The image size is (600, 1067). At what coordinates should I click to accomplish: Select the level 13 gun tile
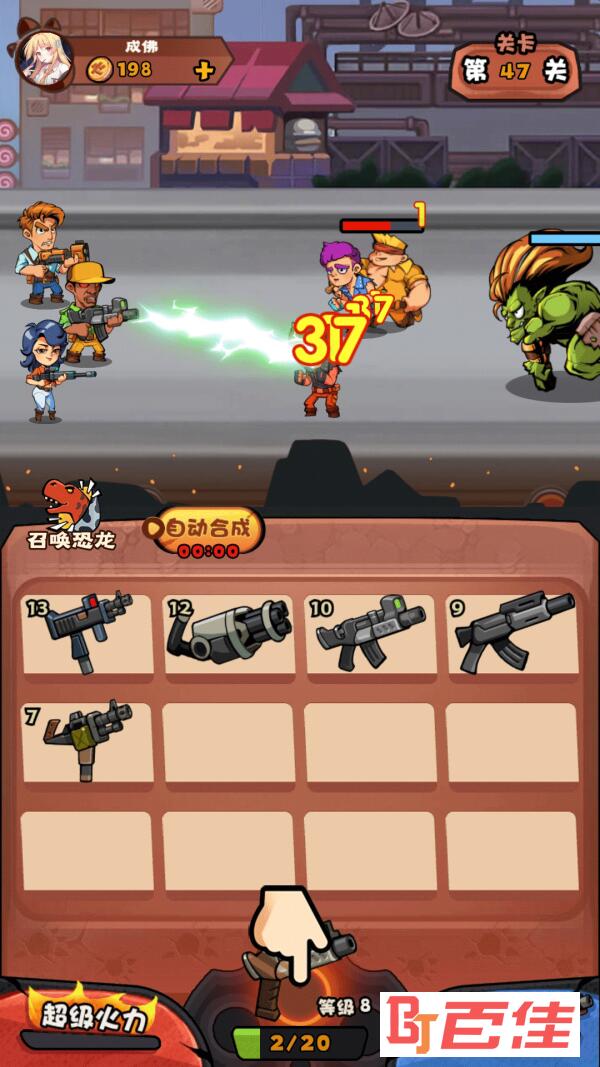point(88,633)
